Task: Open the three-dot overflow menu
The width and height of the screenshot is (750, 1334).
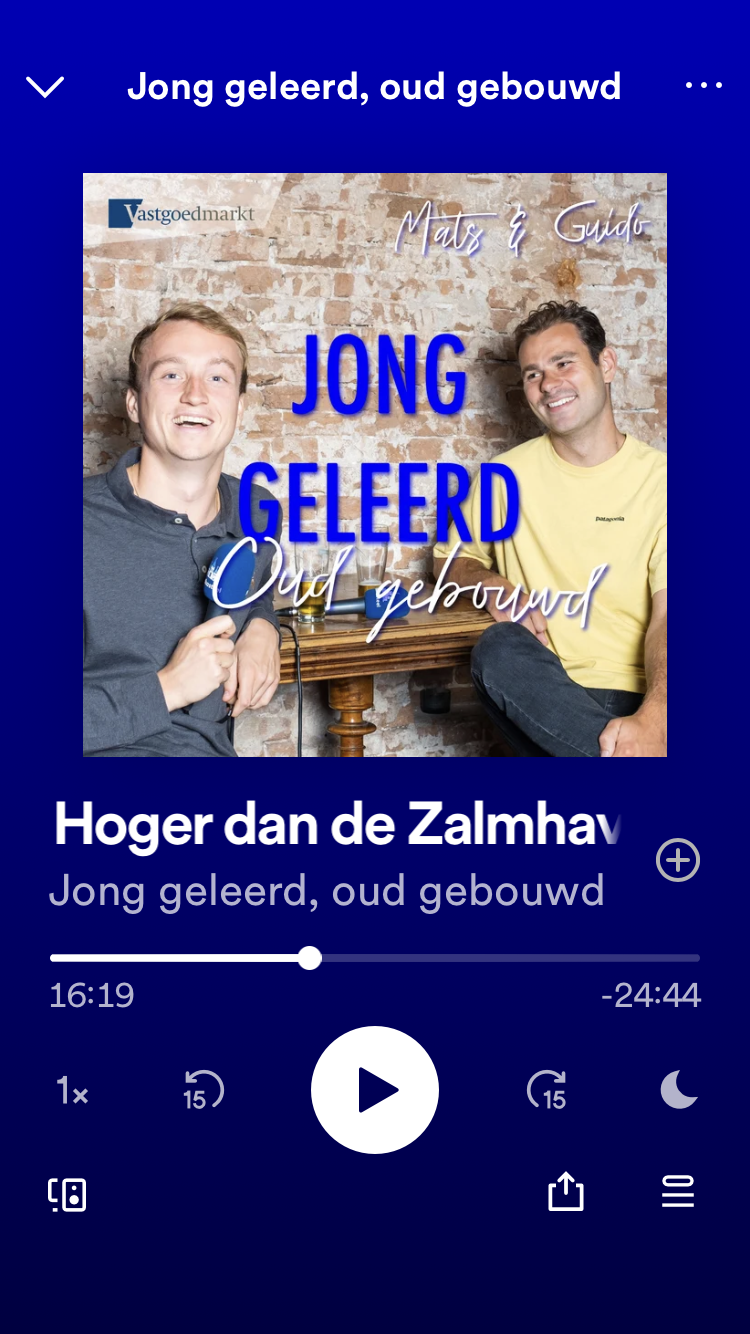Action: click(x=703, y=86)
